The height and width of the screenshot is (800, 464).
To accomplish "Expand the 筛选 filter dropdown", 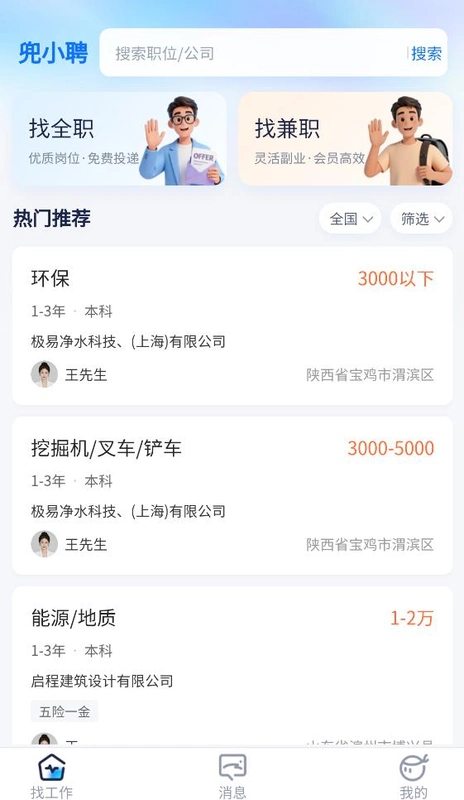I will pyautogui.click(x=421, y=219).
